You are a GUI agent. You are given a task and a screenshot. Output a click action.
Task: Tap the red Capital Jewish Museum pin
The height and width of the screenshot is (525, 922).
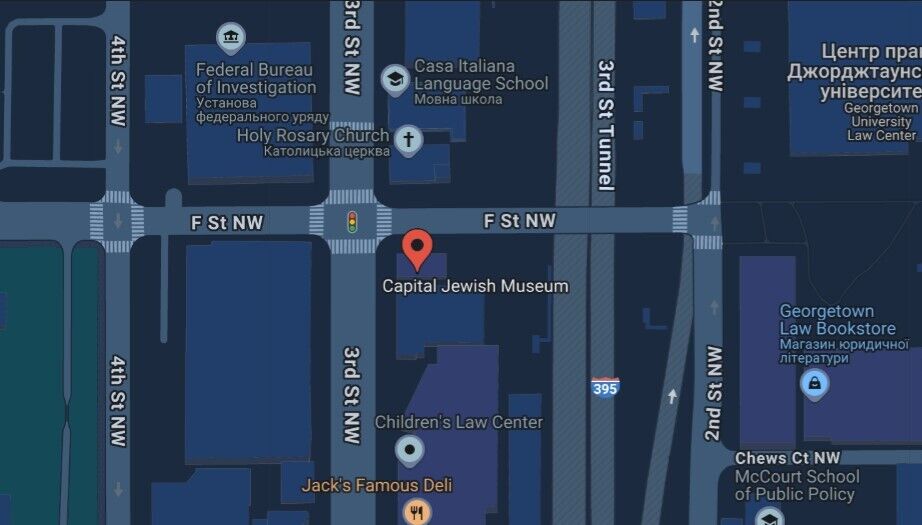coord(418,246)
